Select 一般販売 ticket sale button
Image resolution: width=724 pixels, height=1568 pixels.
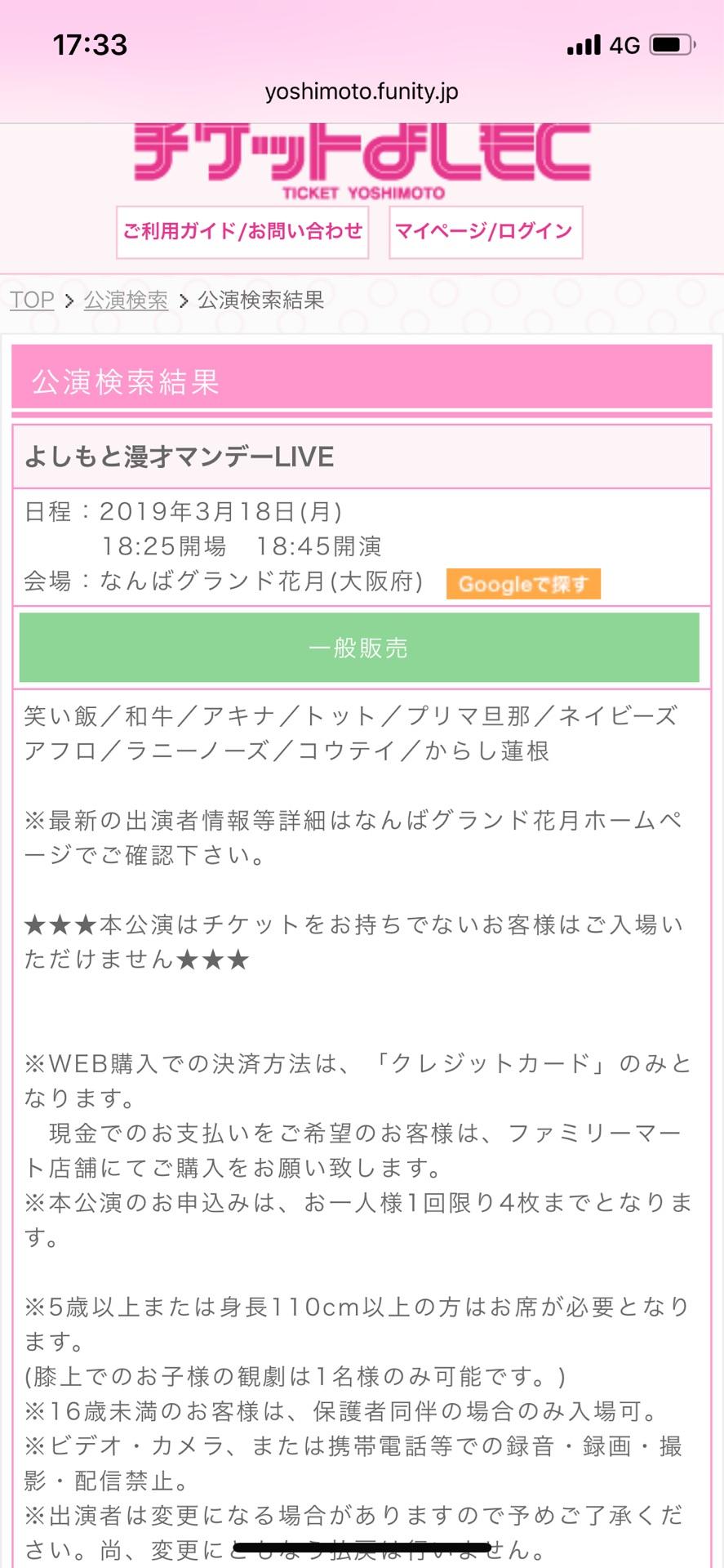pos(359,648)
